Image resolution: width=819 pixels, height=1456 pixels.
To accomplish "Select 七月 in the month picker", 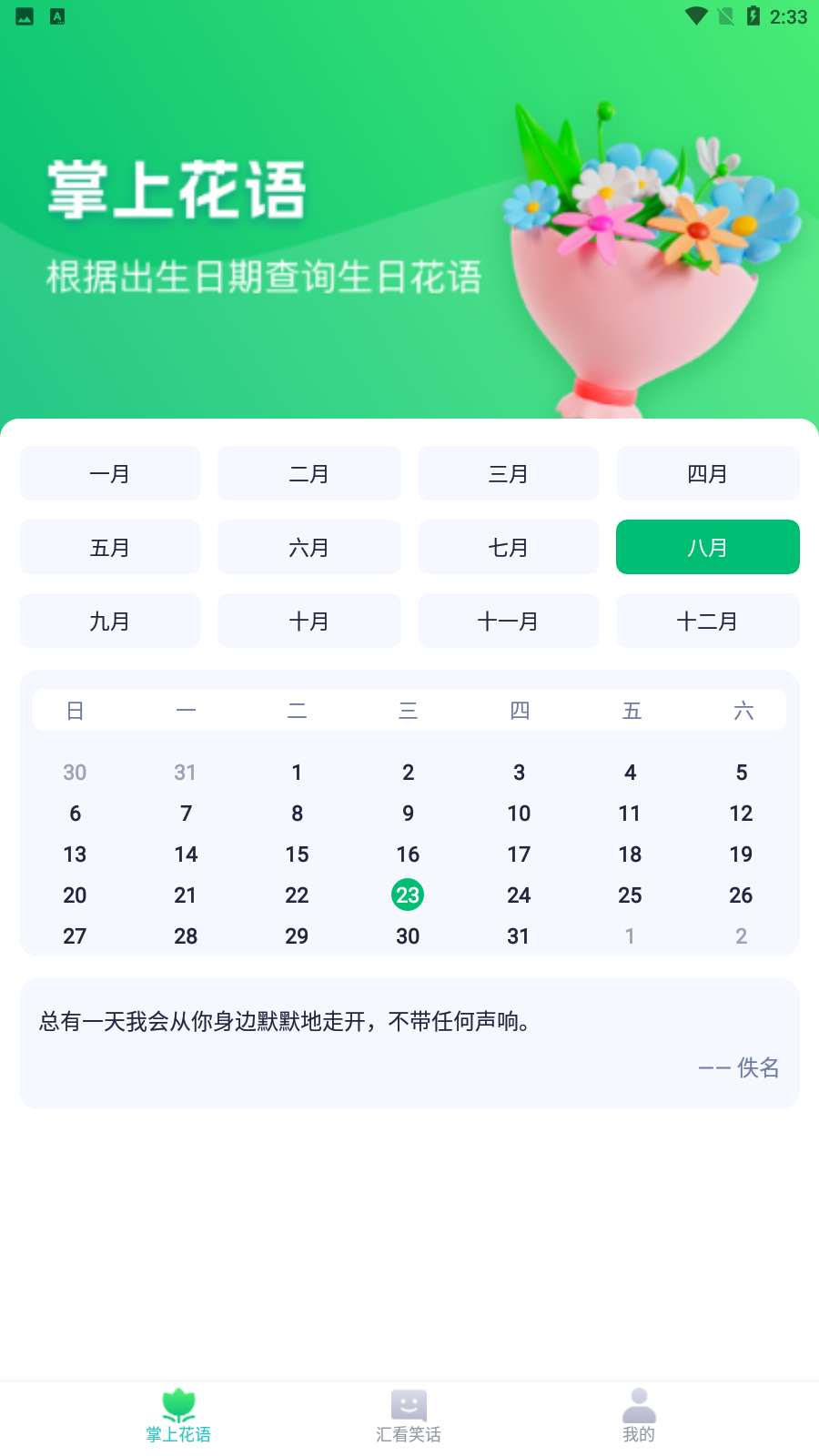I will pos(508,547).
